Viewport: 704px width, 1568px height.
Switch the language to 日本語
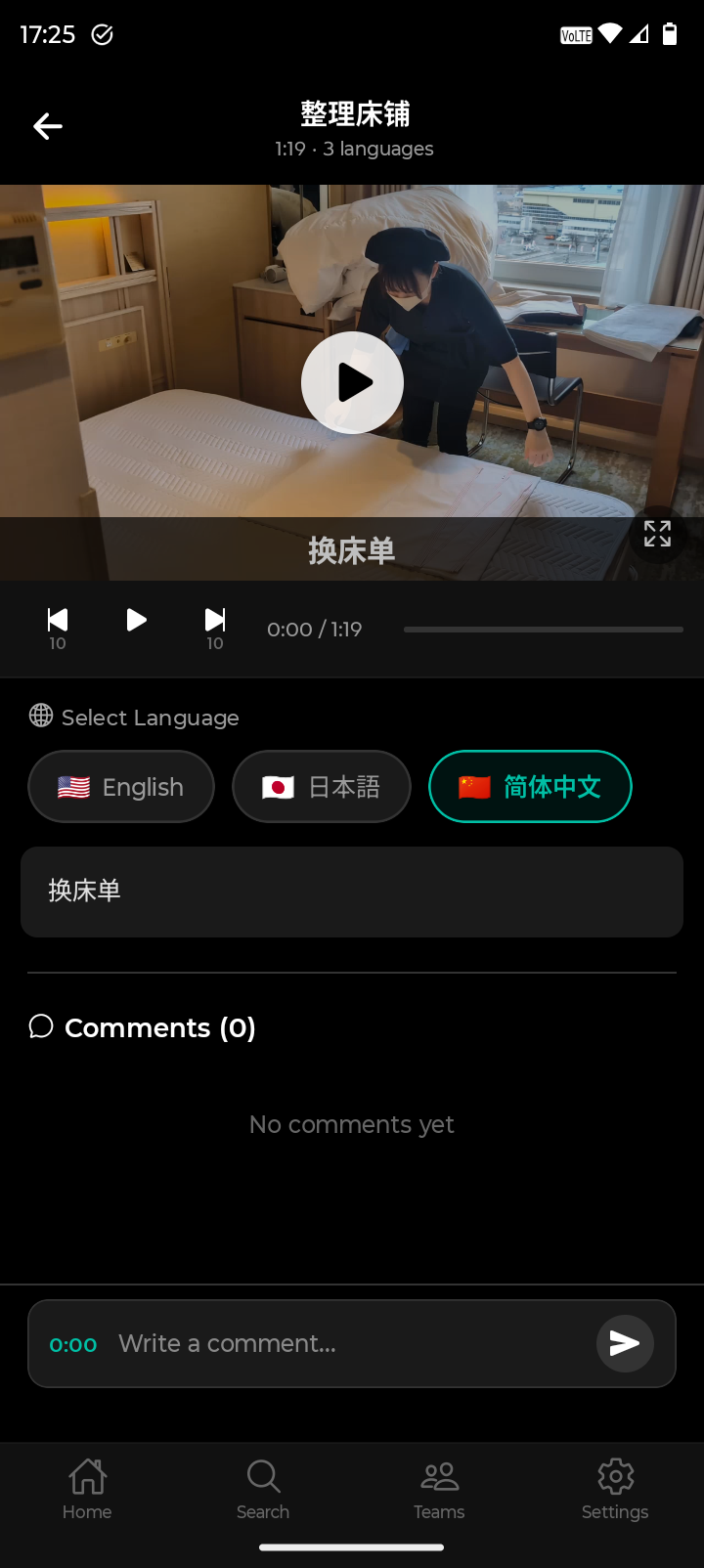click(322, 787)
